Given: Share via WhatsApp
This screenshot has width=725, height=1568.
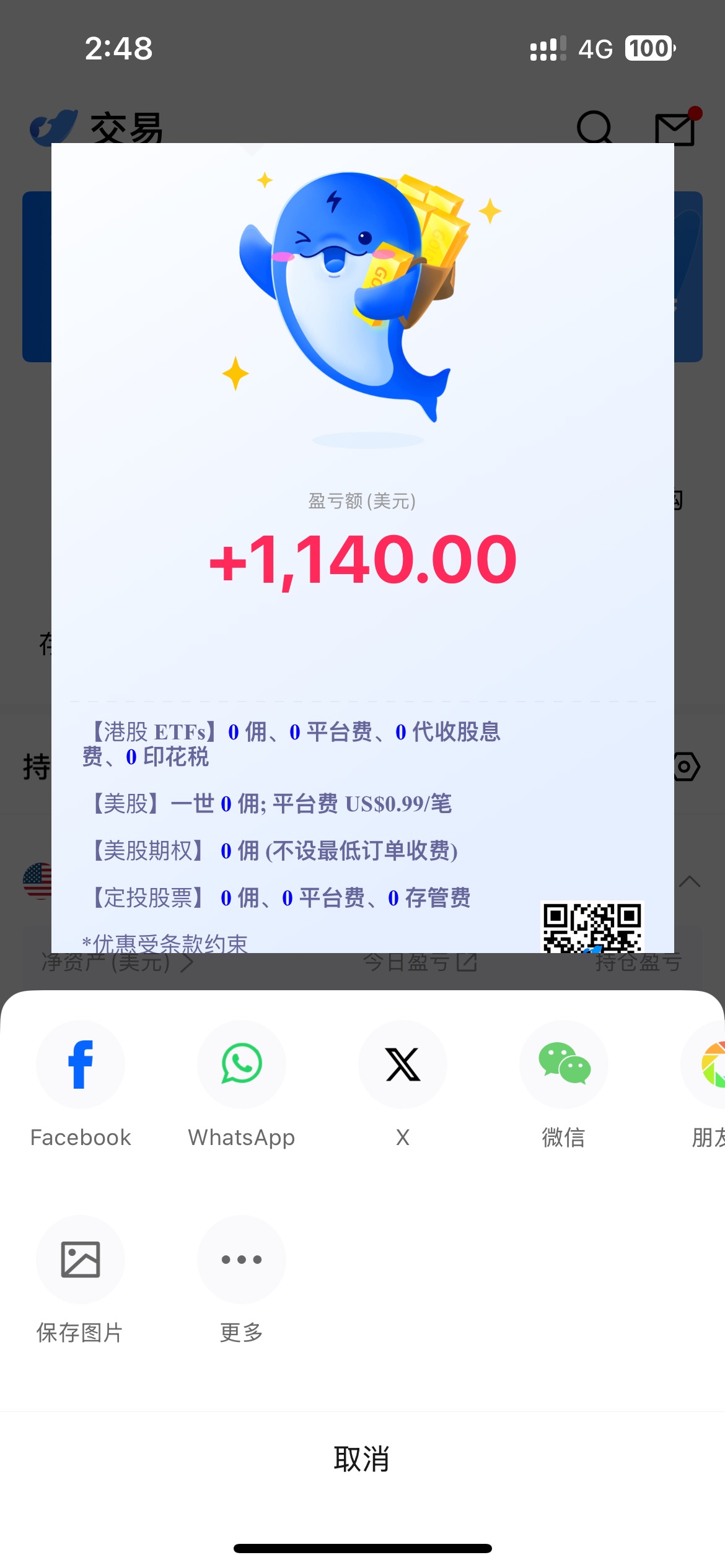Looking at the screenshot, I should (242, 1065).
